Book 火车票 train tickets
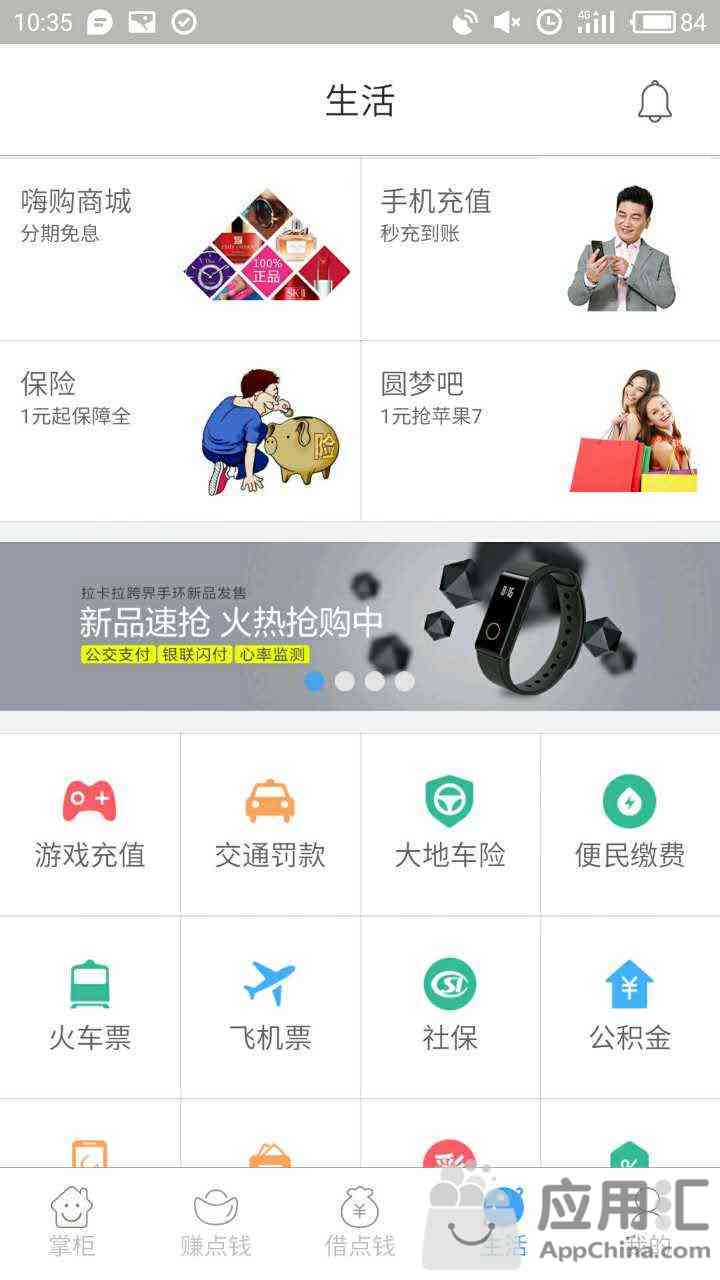Screen dimensions: 720x1280 (x=90, y=1007)
